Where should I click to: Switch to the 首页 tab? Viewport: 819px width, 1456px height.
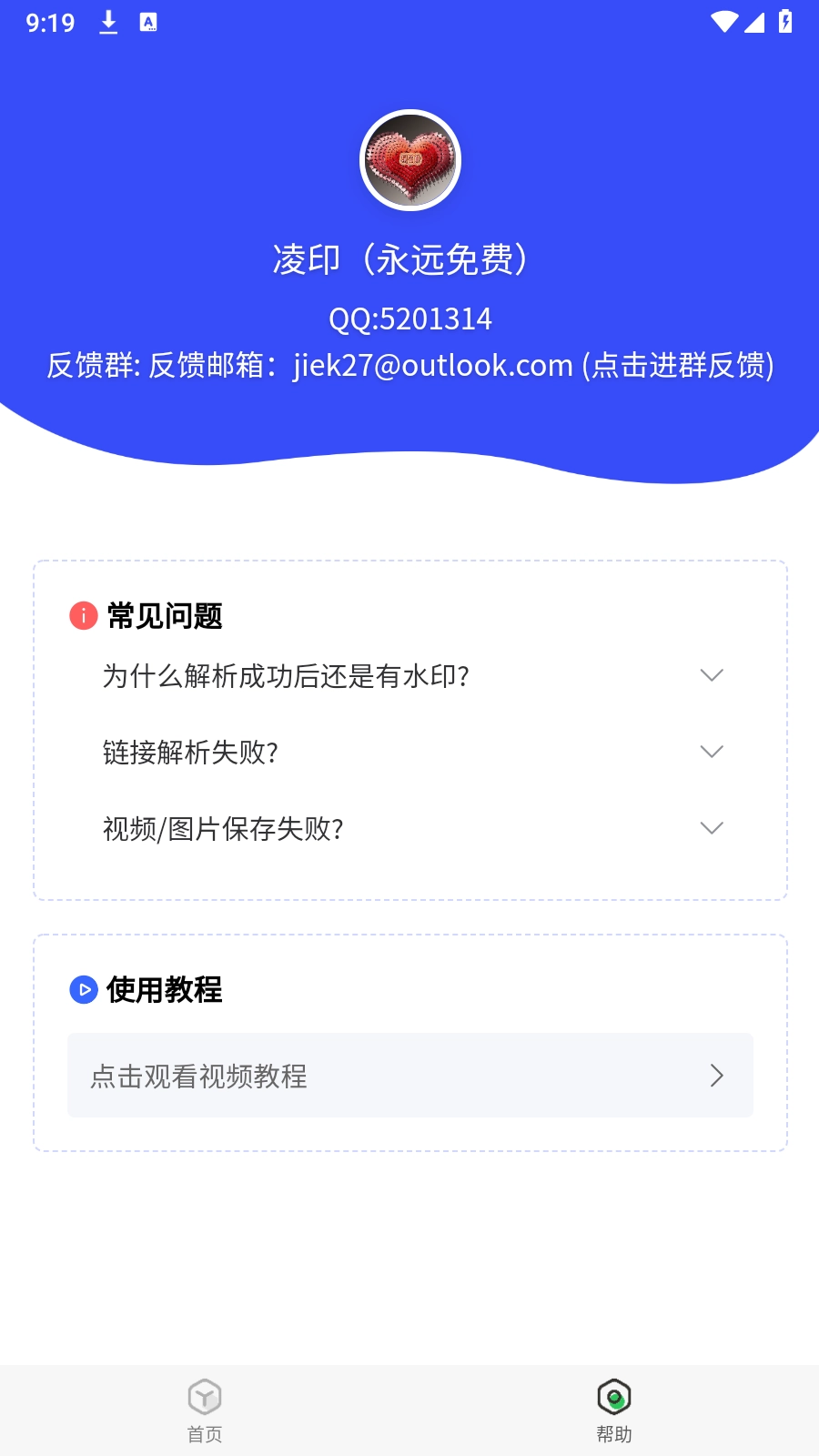coord(204,1409)
